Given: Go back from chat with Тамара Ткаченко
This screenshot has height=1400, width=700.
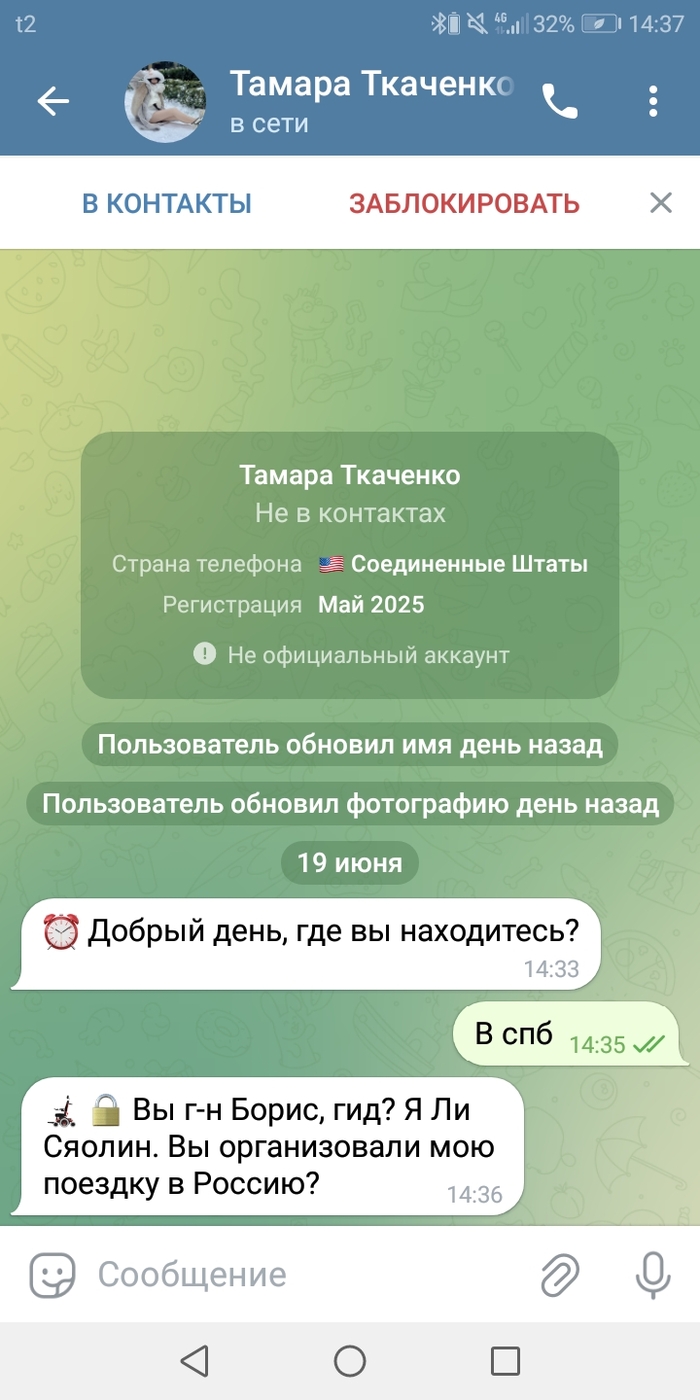Looking at the screenshot, I should tap(53, 101).
